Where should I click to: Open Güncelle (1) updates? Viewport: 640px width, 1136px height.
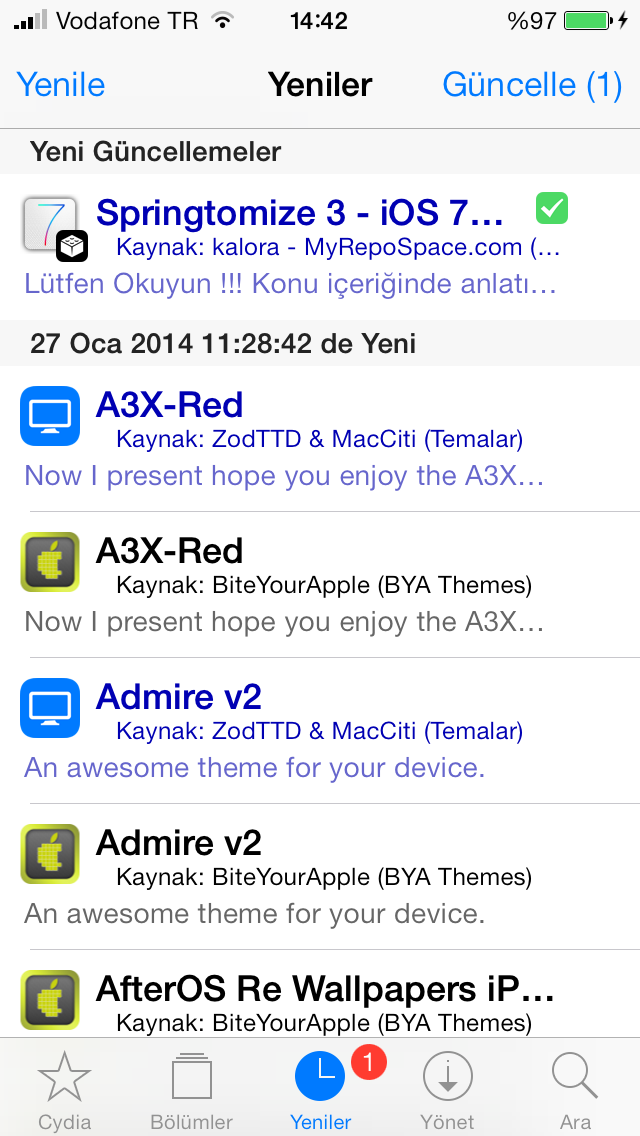pos(532,85)
